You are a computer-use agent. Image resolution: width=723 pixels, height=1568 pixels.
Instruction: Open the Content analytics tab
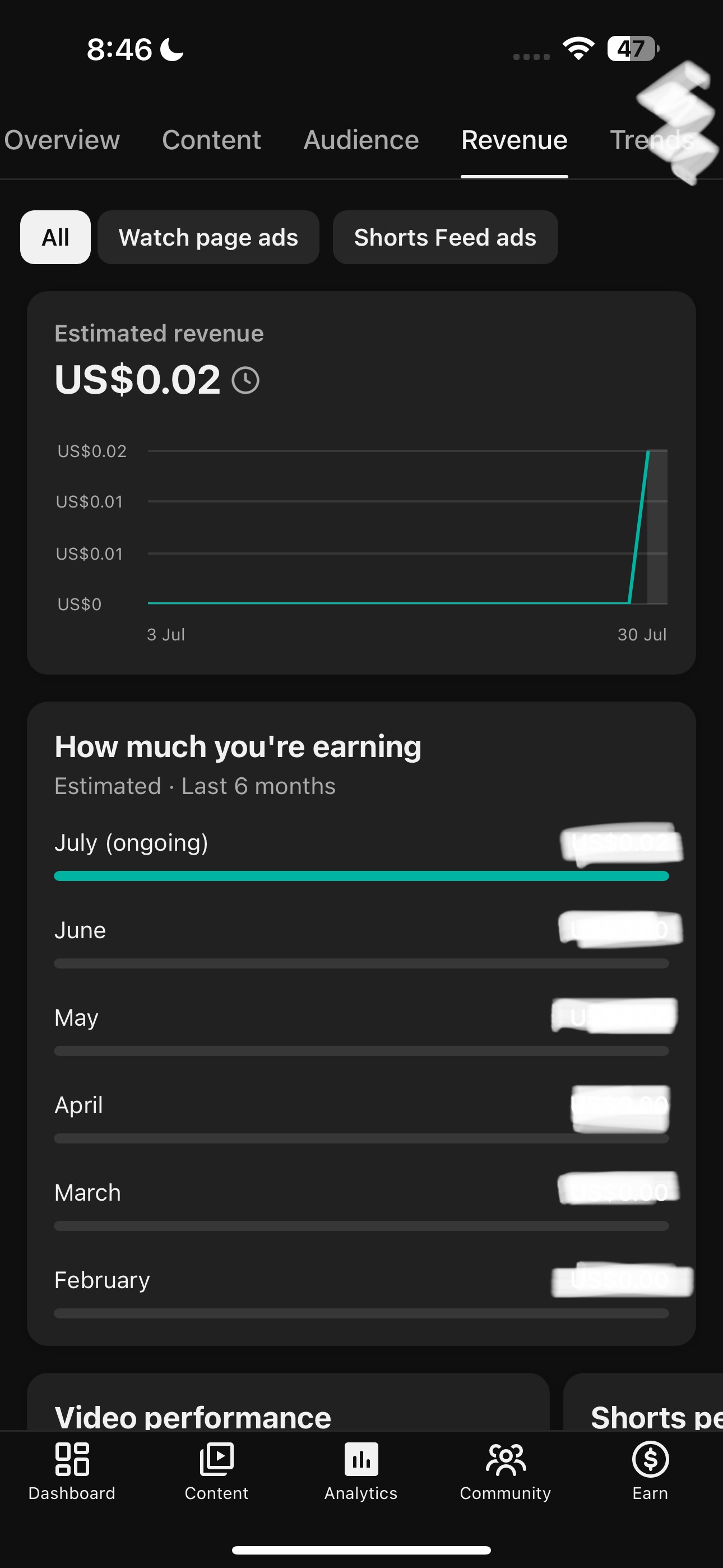click(x=211, y=140)
